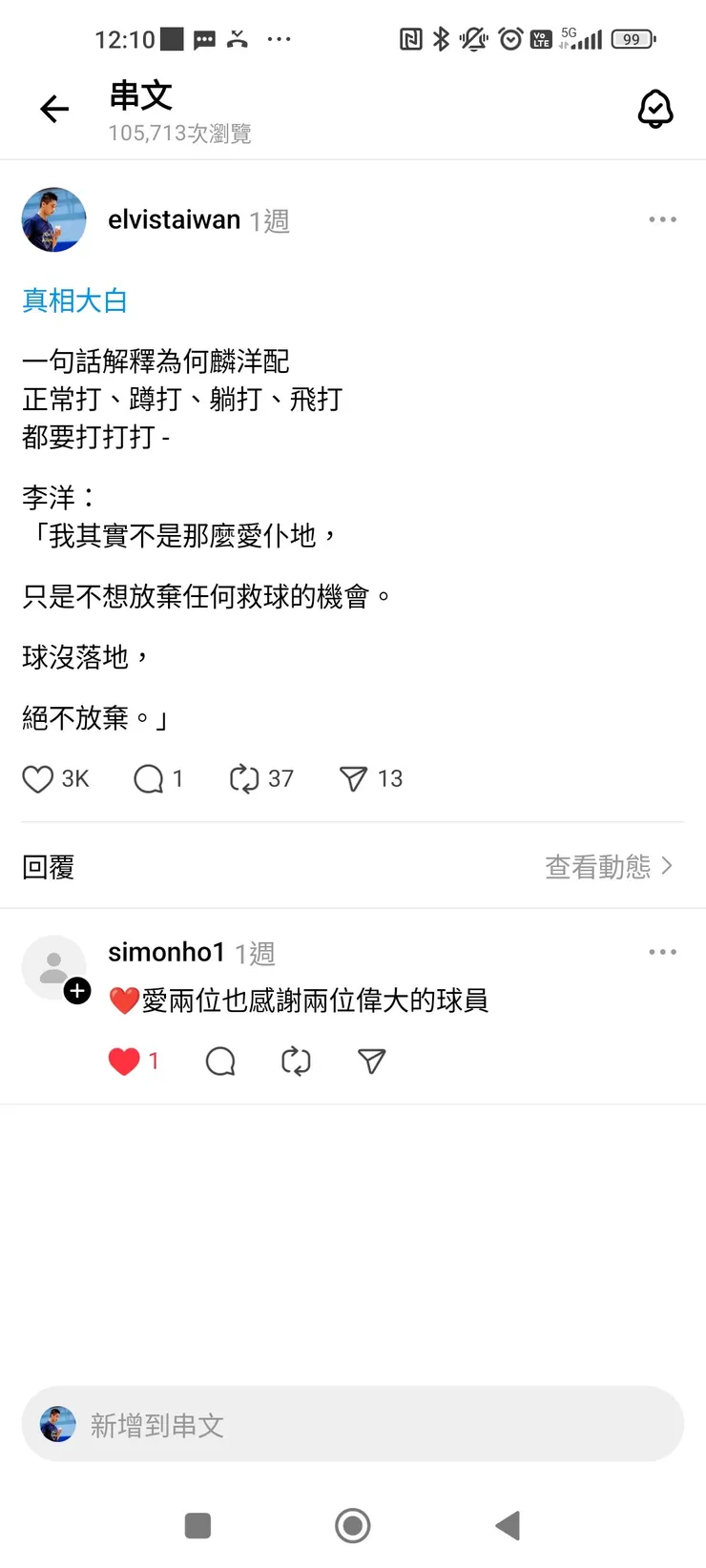View simonho1's profile name

click(x=166, y=951)
